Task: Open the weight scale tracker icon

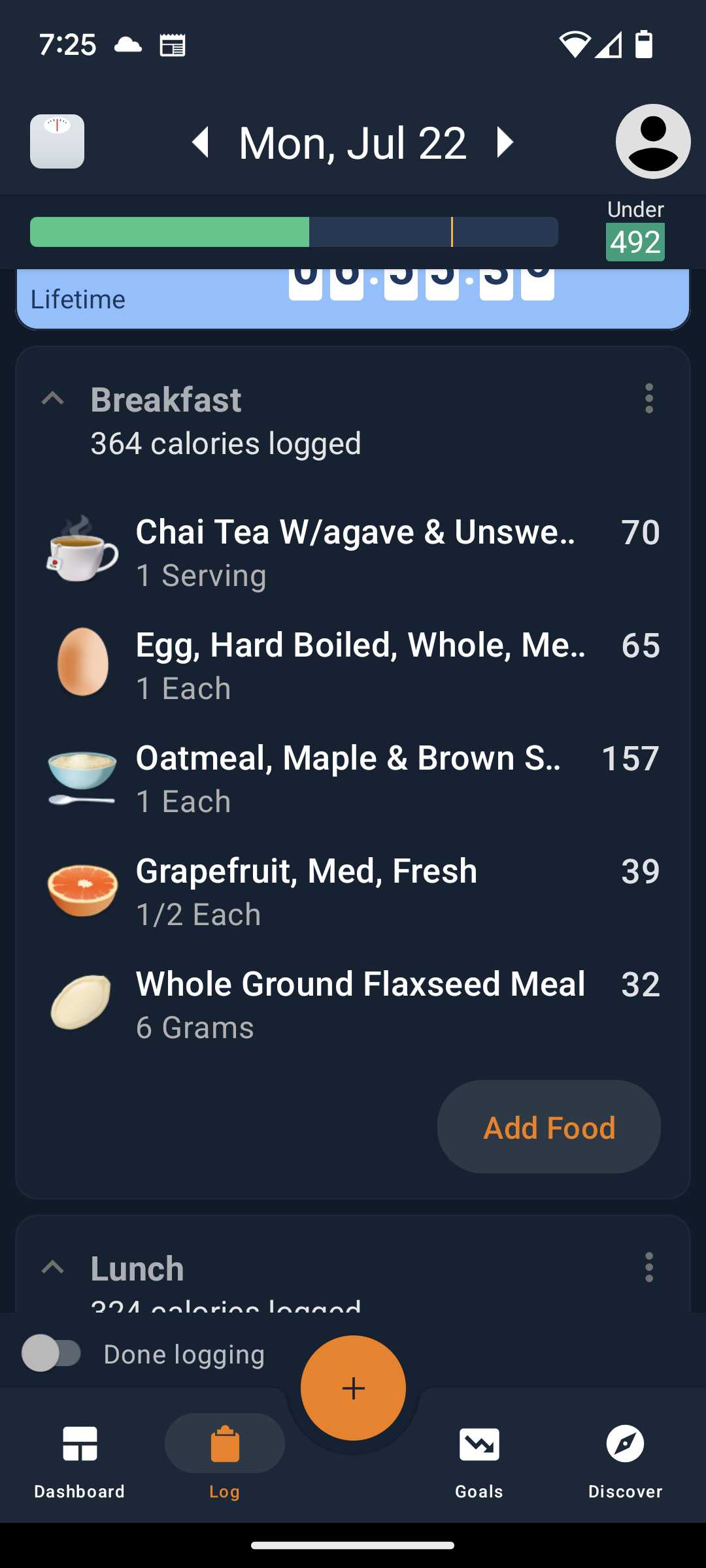Action: [57, 141]
